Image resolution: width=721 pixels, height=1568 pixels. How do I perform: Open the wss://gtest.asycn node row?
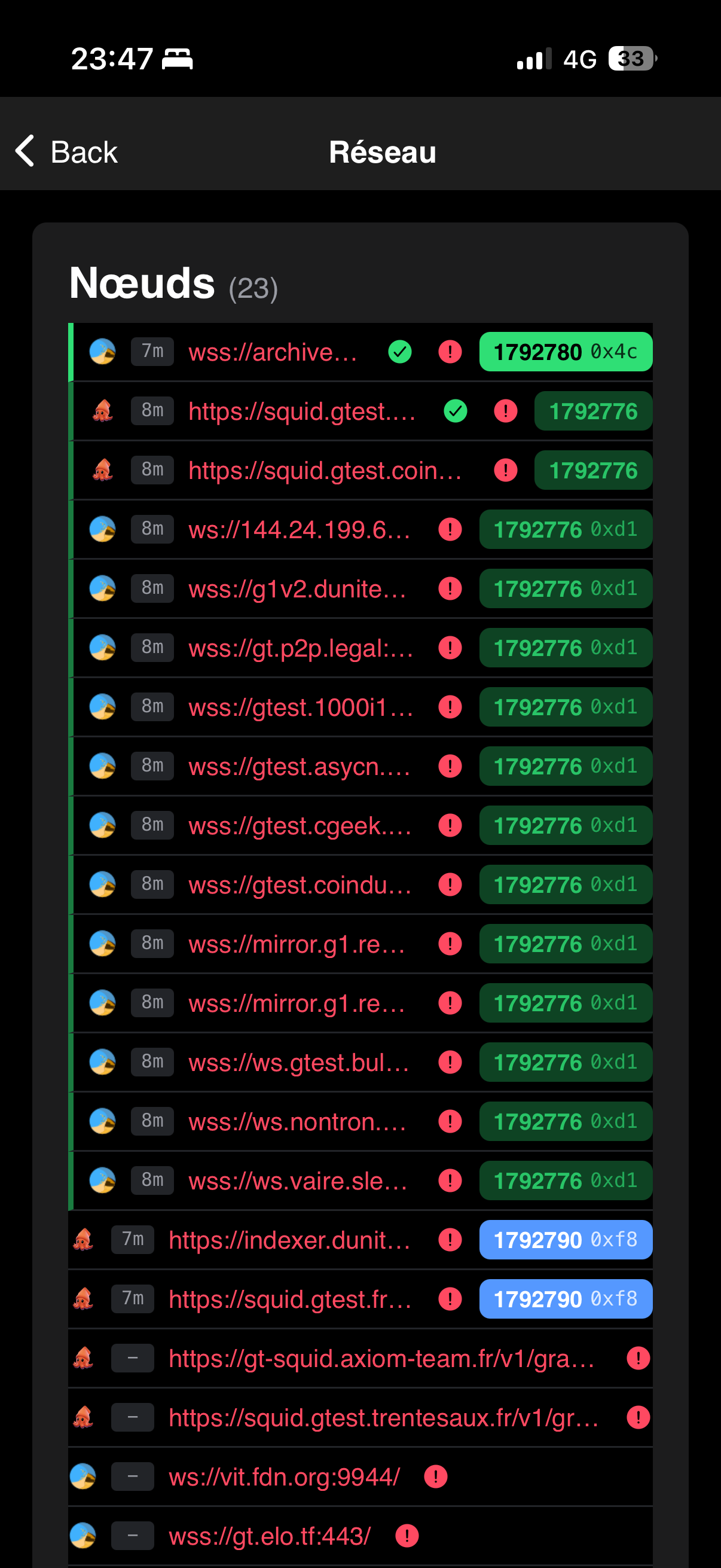pos(299,766)
